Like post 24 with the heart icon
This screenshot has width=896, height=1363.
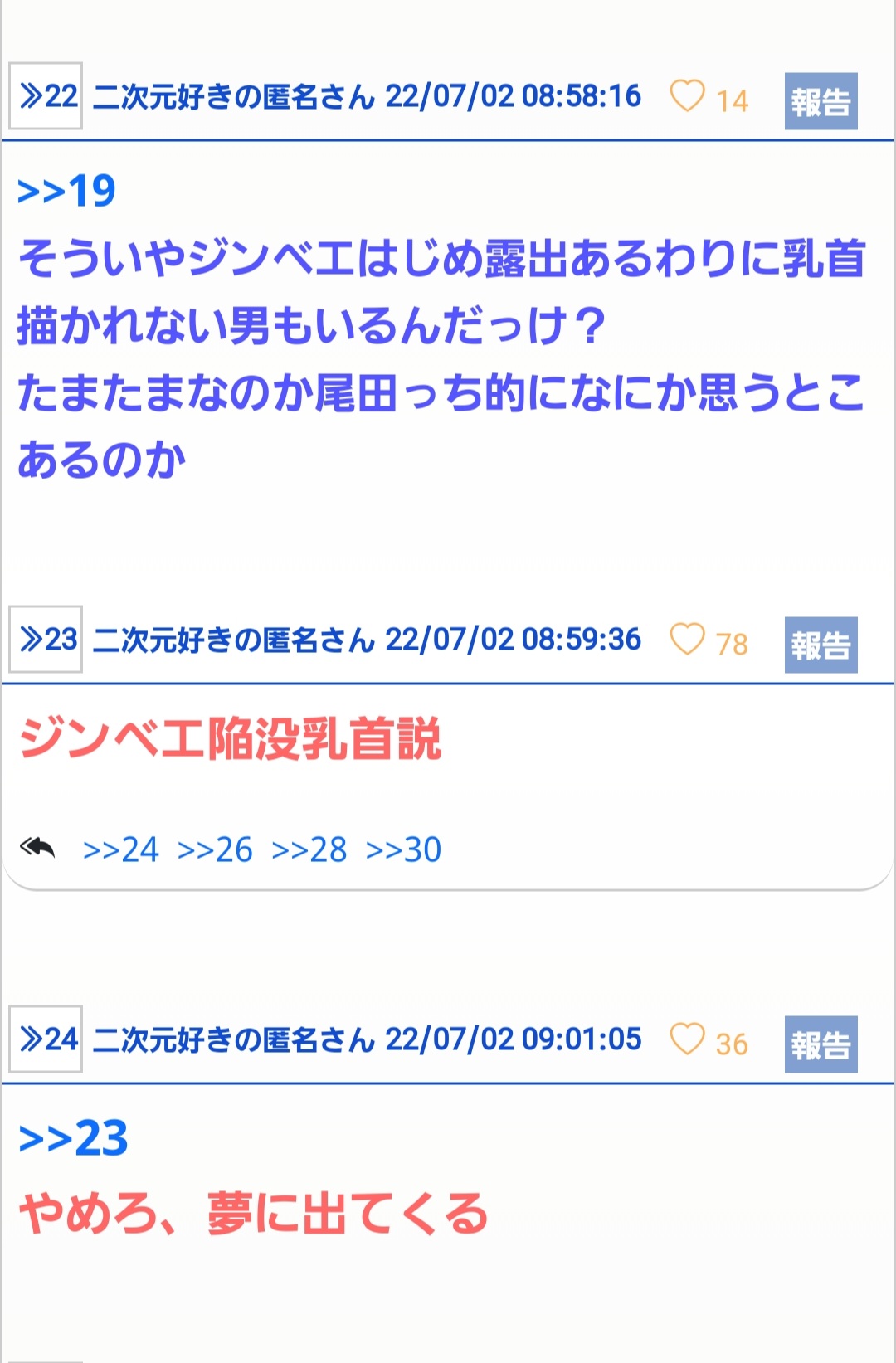(687, 1039)
